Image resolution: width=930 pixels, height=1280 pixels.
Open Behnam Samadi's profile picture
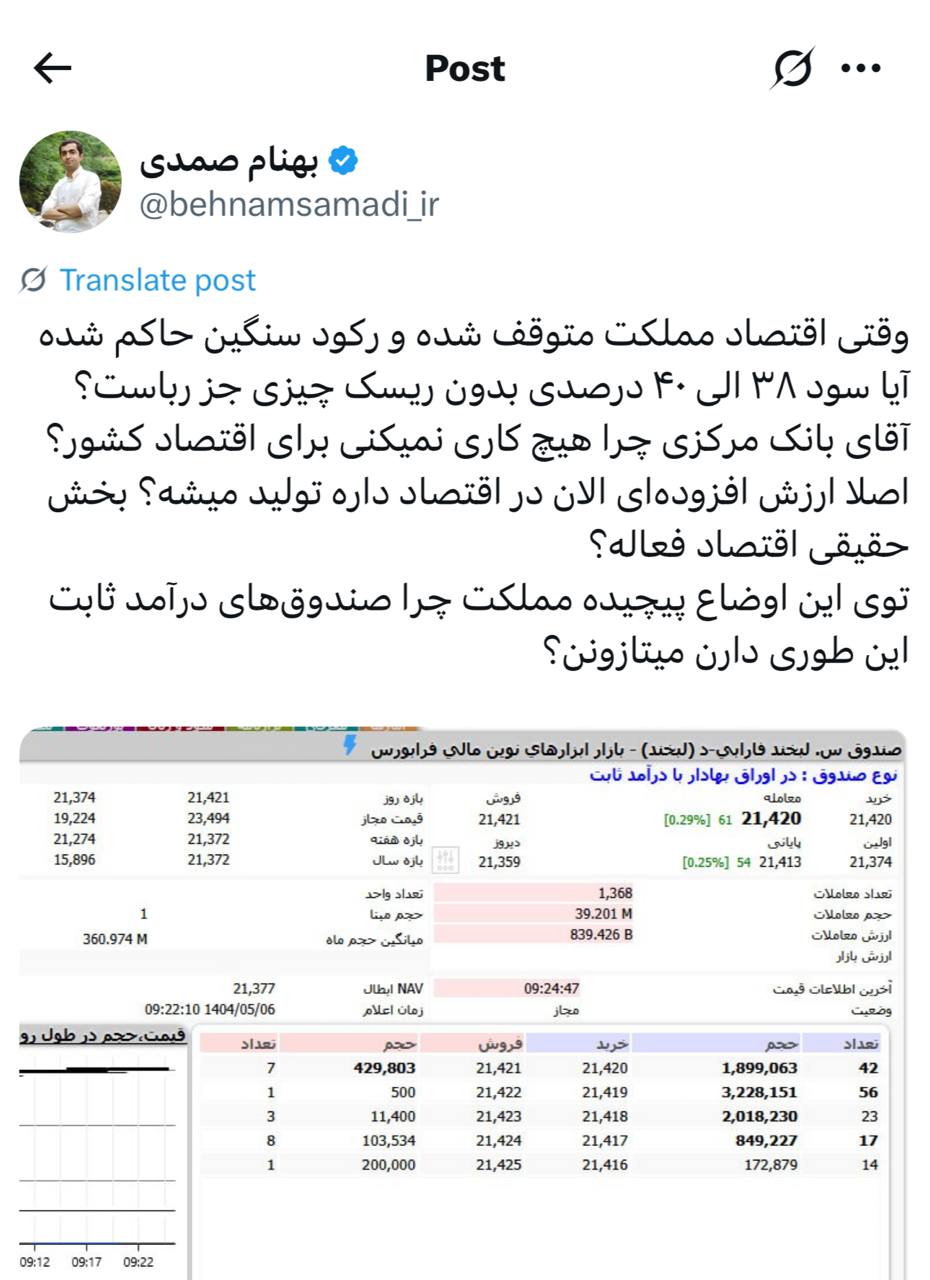click(70, 181)
